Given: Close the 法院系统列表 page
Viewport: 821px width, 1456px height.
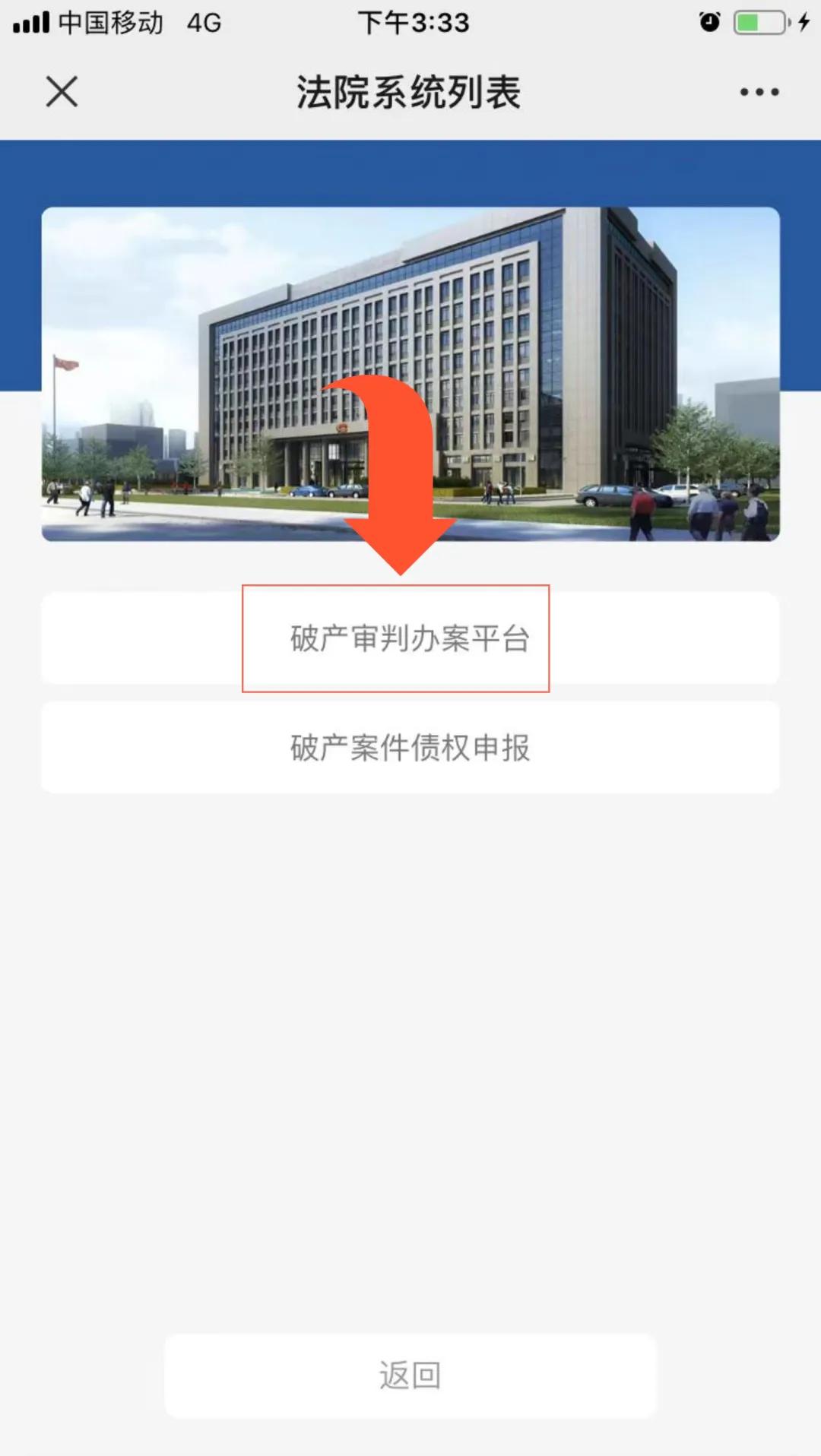Looking at the screenshot, I should [62, 92].
